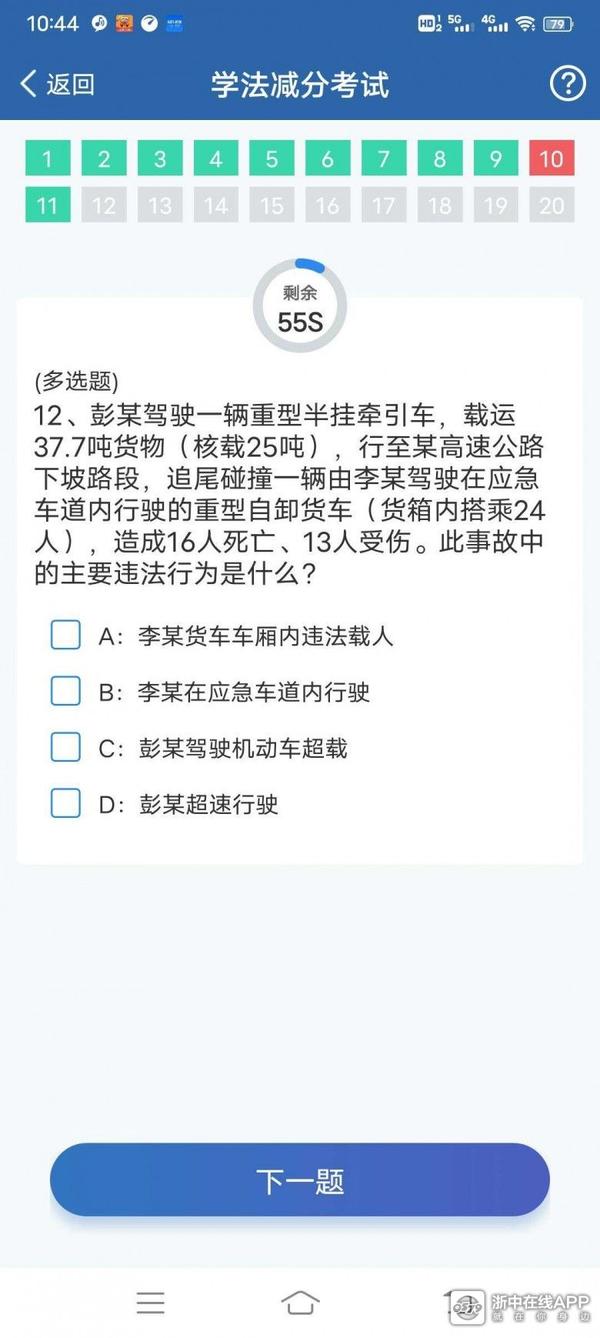The height and width of the screenshot is (1338, 600).
Task: Go to the system home screen
Action: click(300, 1302)
